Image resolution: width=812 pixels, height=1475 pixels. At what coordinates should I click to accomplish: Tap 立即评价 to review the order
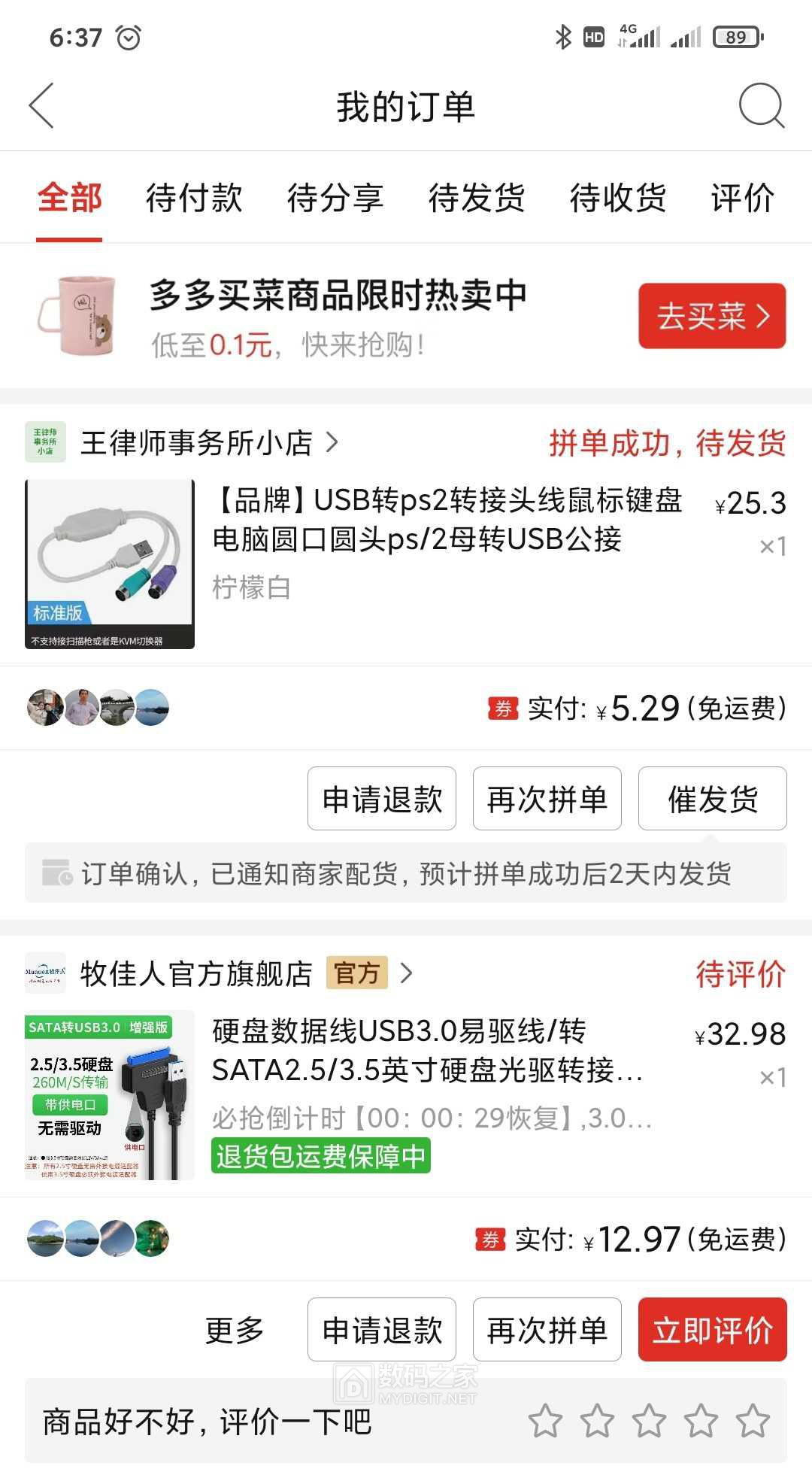point(712,1330)
